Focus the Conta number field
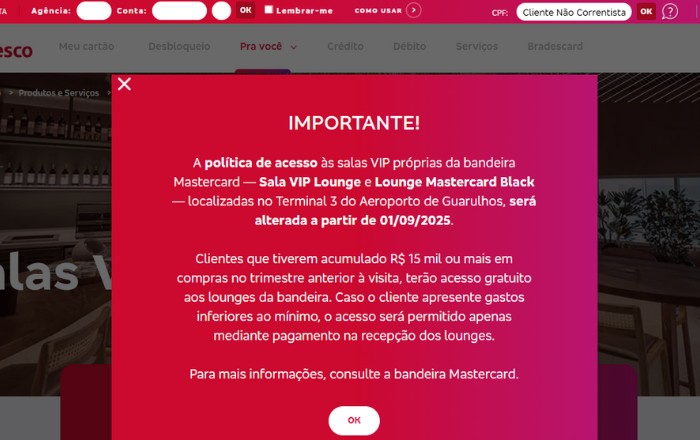700x440 pixels. click(x=179, y=11)
